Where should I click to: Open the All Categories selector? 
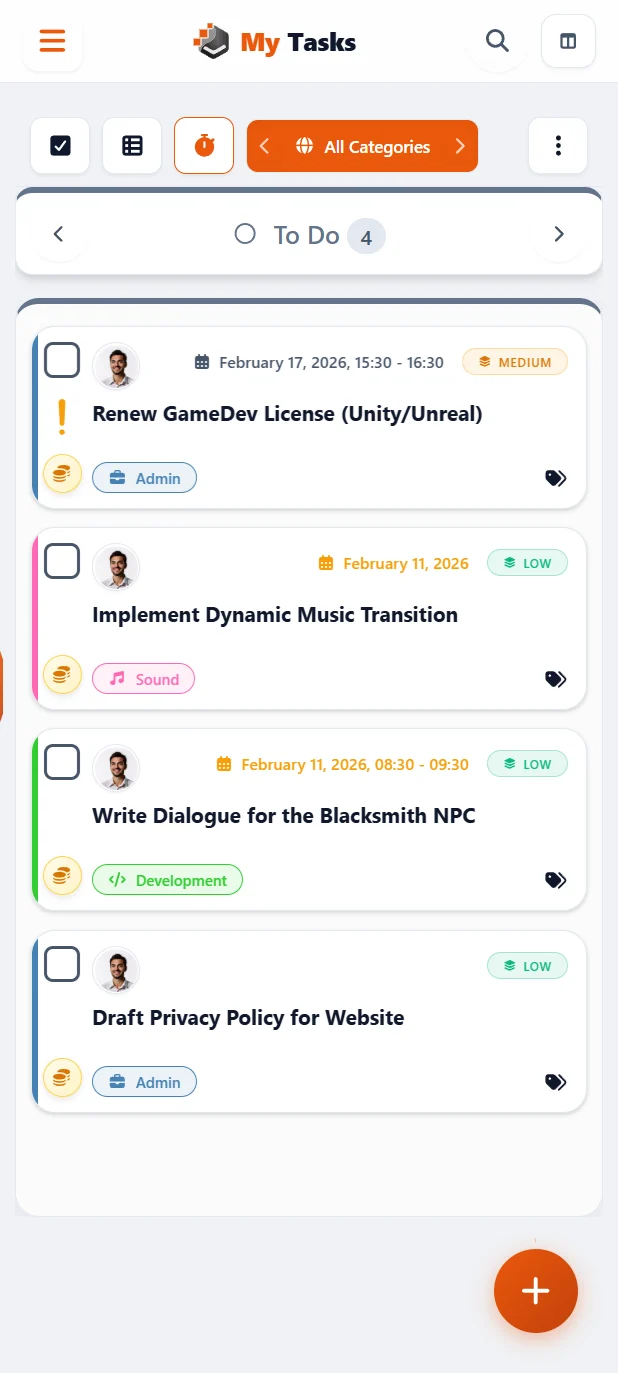click(x=362, y=146)
